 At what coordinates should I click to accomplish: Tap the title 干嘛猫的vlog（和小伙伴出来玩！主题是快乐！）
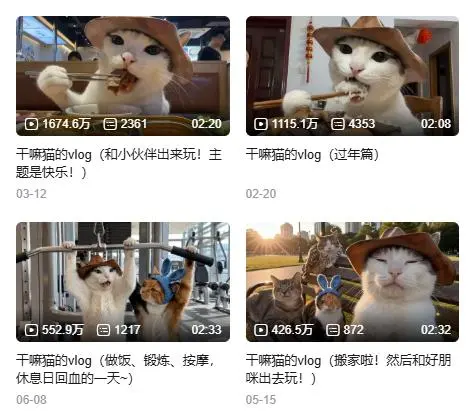point(119,163)
